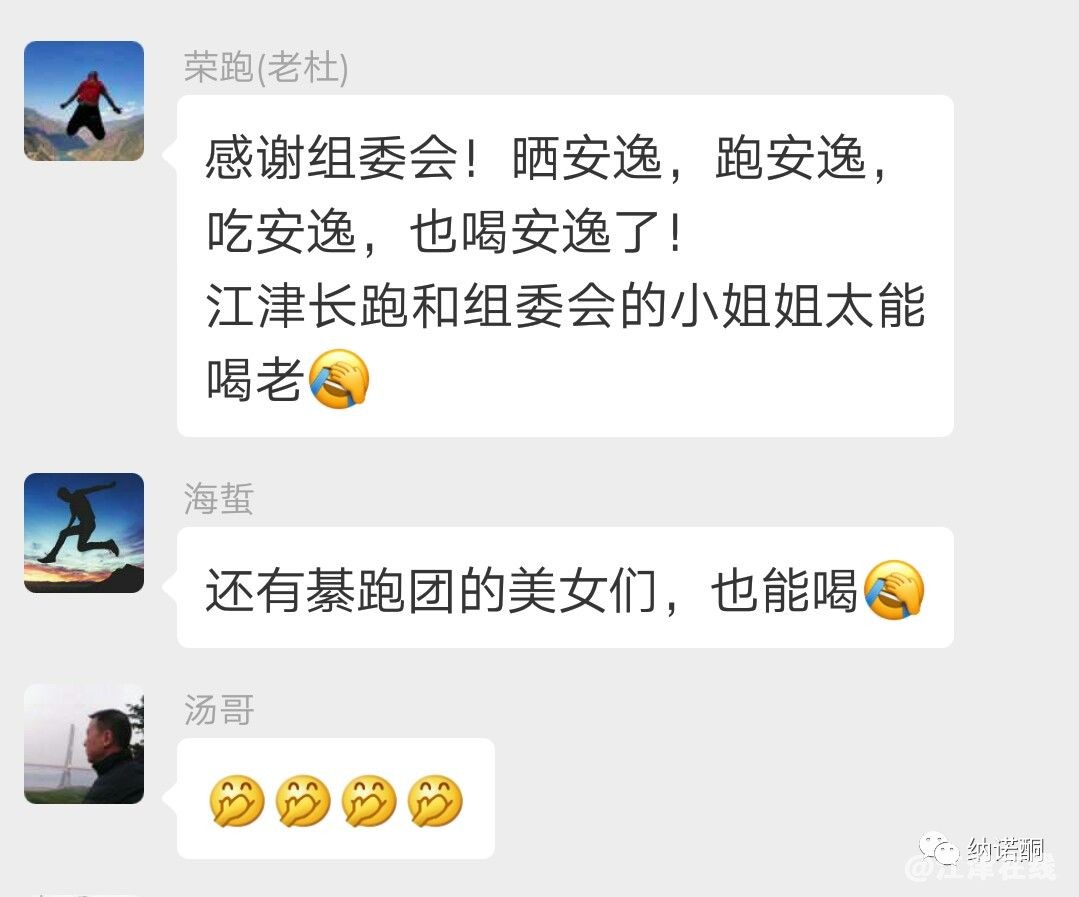Screen dimensions: 1079x897
Task: Tap 汤哥's avatar picture
Action: click(84, 744)
